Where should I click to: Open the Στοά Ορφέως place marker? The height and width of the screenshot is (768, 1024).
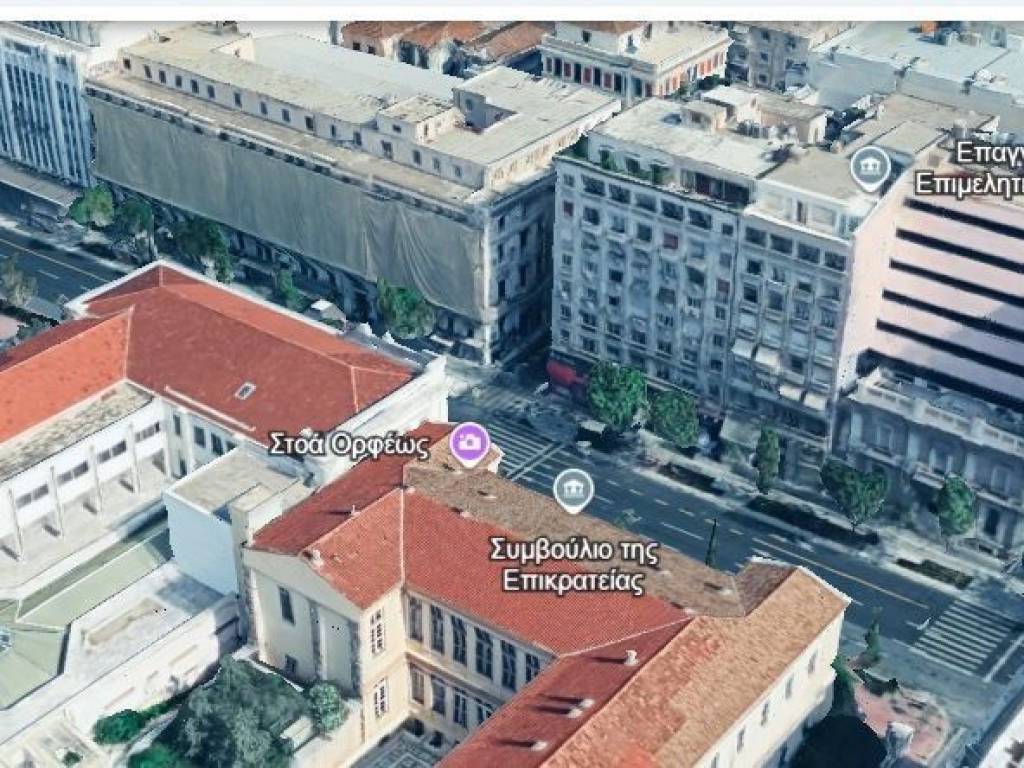pyautogui.click(x=469, y=442)
